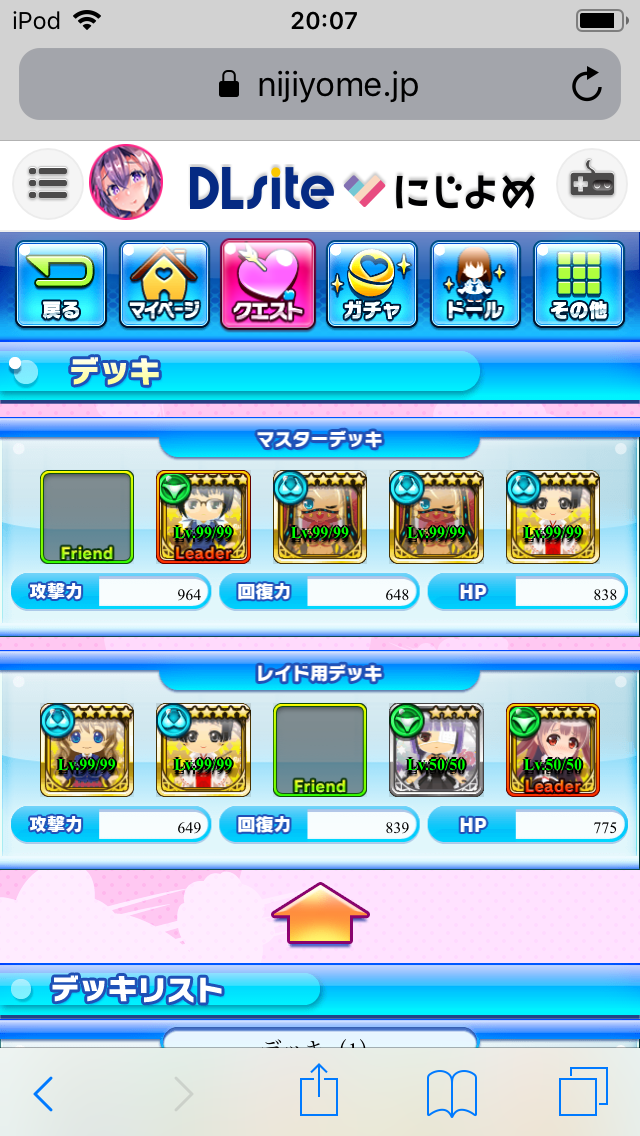Viewport: 640px width, 1136px height.
Task: Open the ガチャ section
Action: [x=372, y=284]
